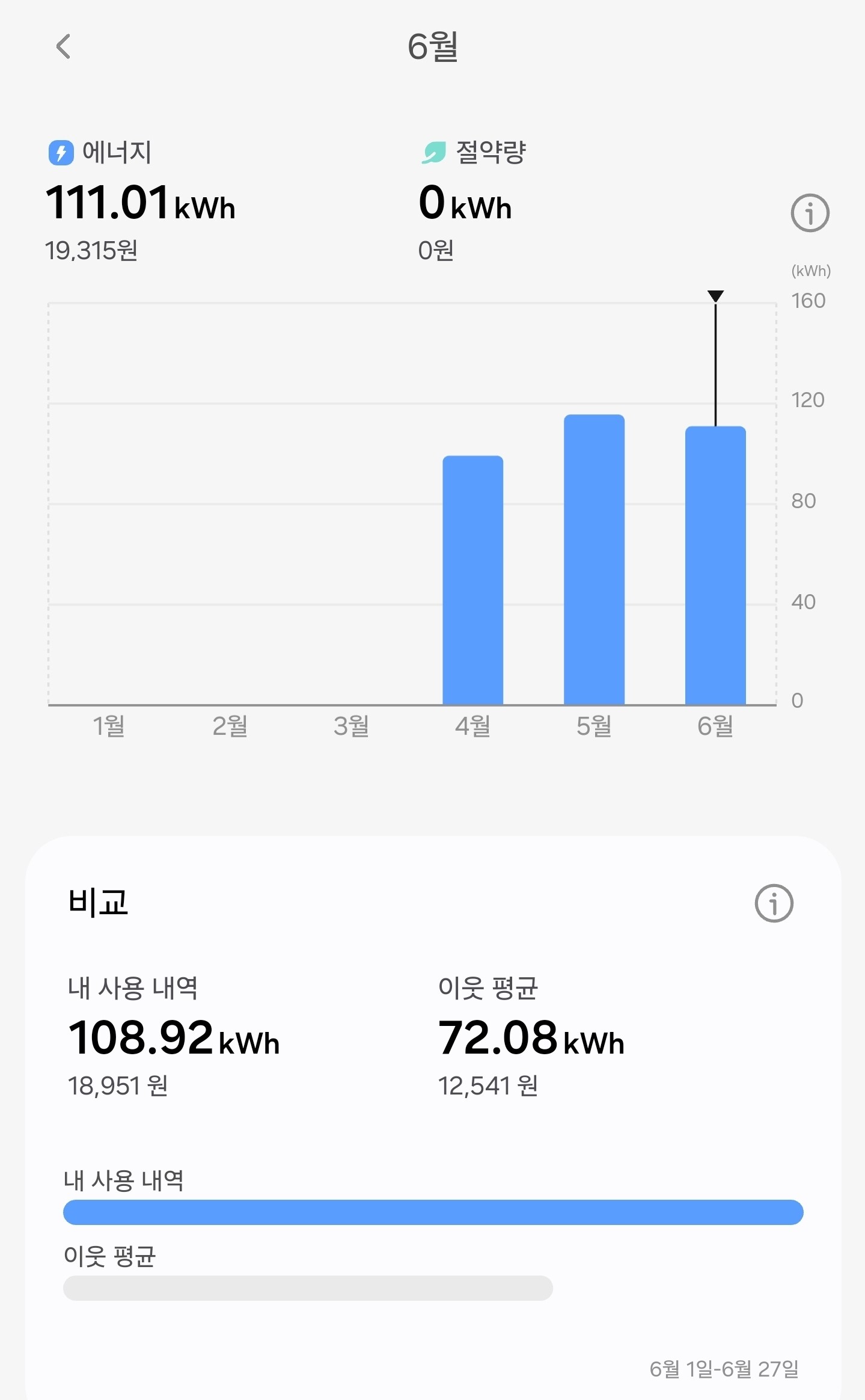Image resolution: width=865 pixels, height=1400 pixels.
Task: Open info icon beside the energy chart
Action: click(809, 213)
